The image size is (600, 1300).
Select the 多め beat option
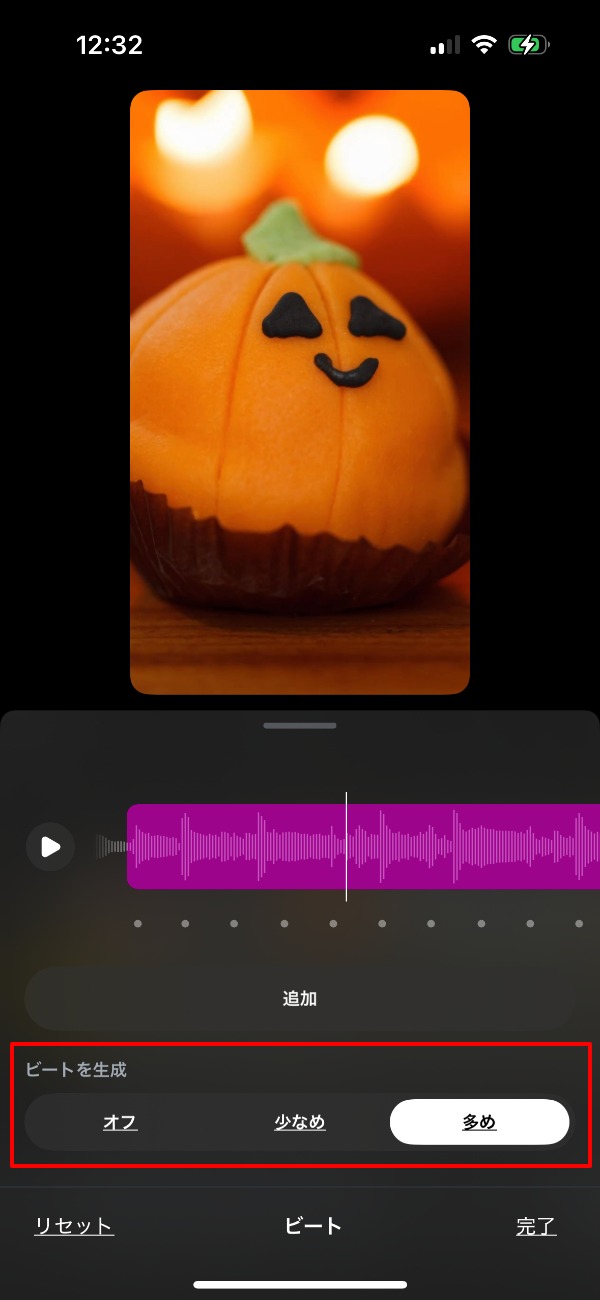479,1122
